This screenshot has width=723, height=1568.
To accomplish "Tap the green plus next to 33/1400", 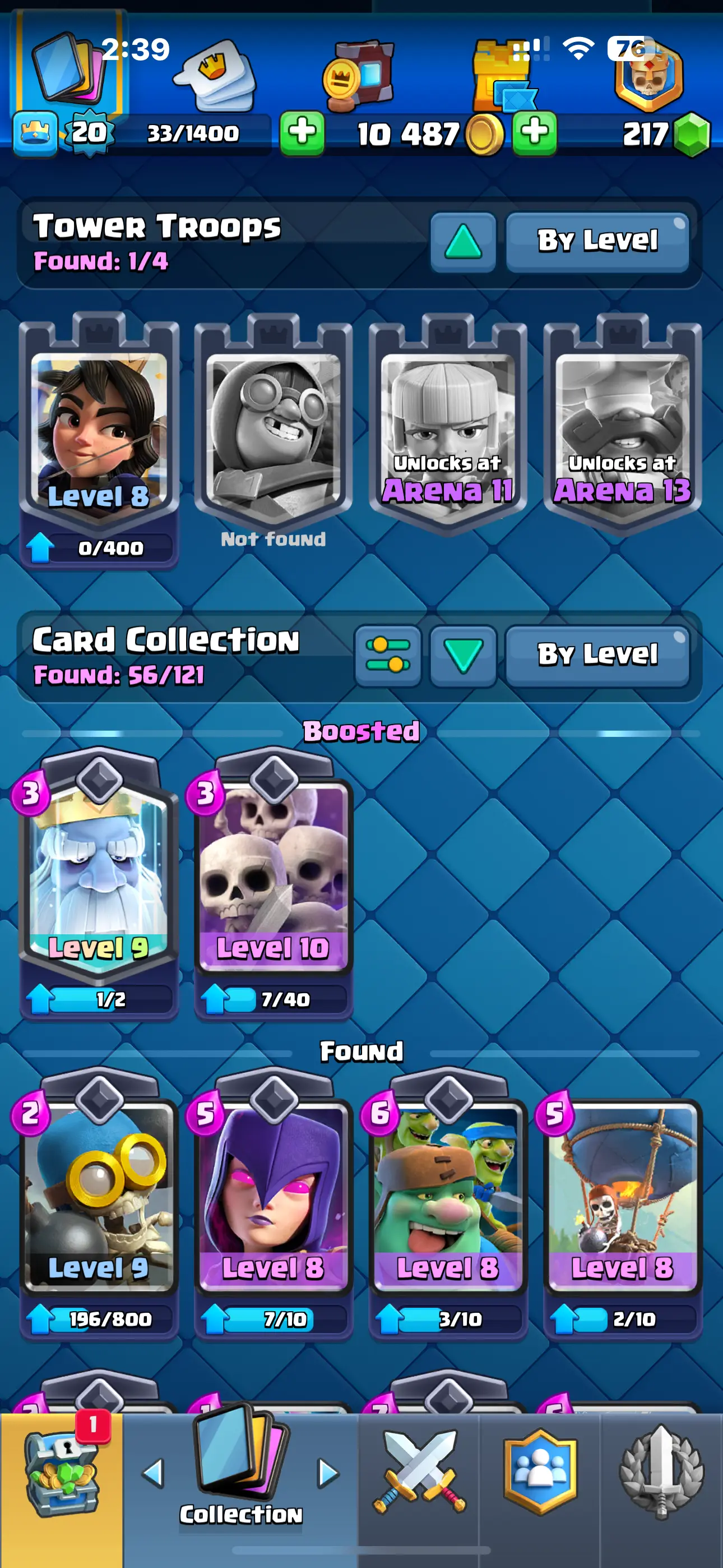I will tap(302, 133).
